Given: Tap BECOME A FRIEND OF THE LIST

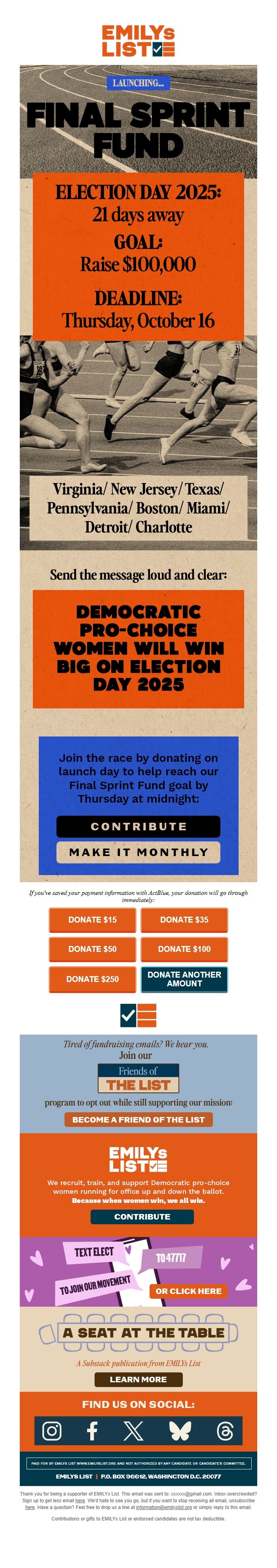Looking at the screenshot, I should [x=138, y=1119].
